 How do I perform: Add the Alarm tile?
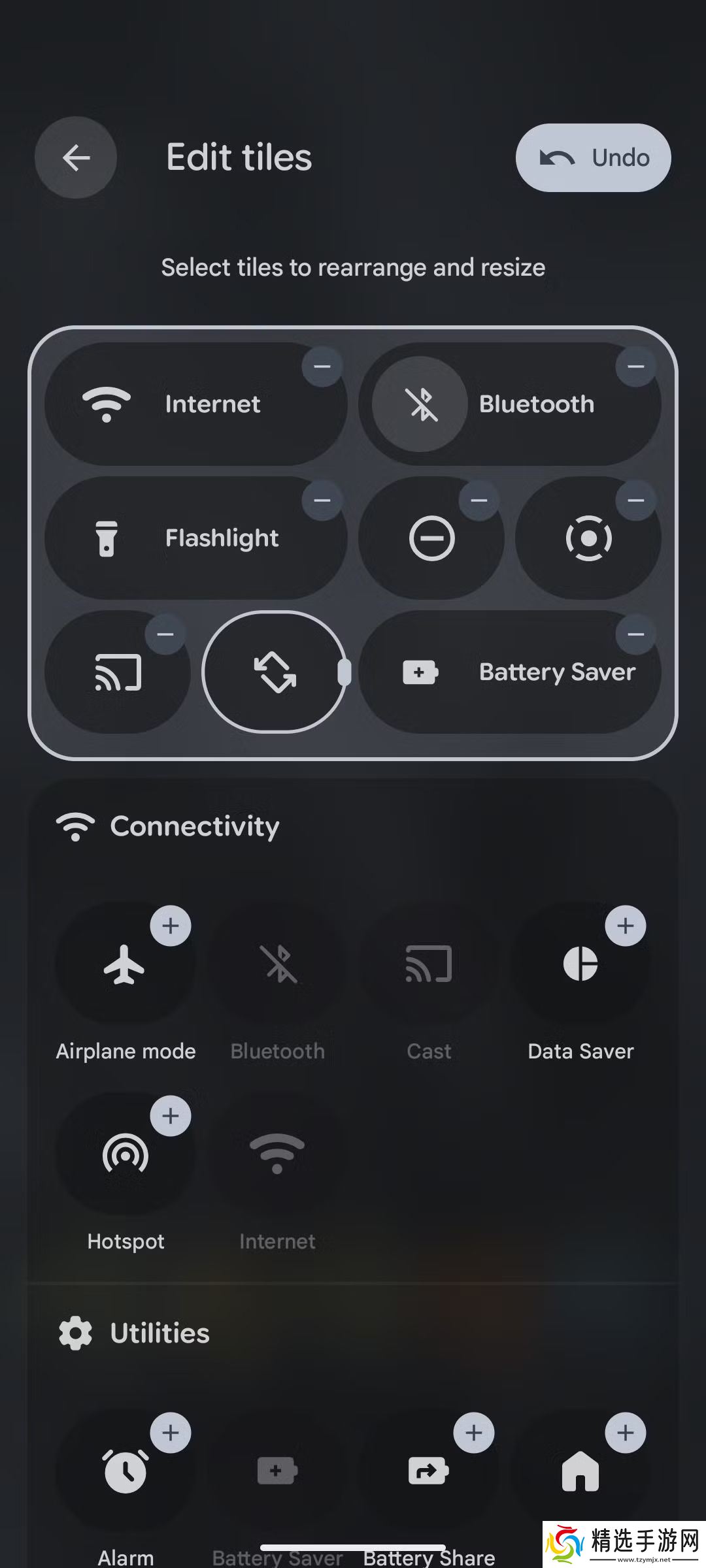tap(171, 1433)
